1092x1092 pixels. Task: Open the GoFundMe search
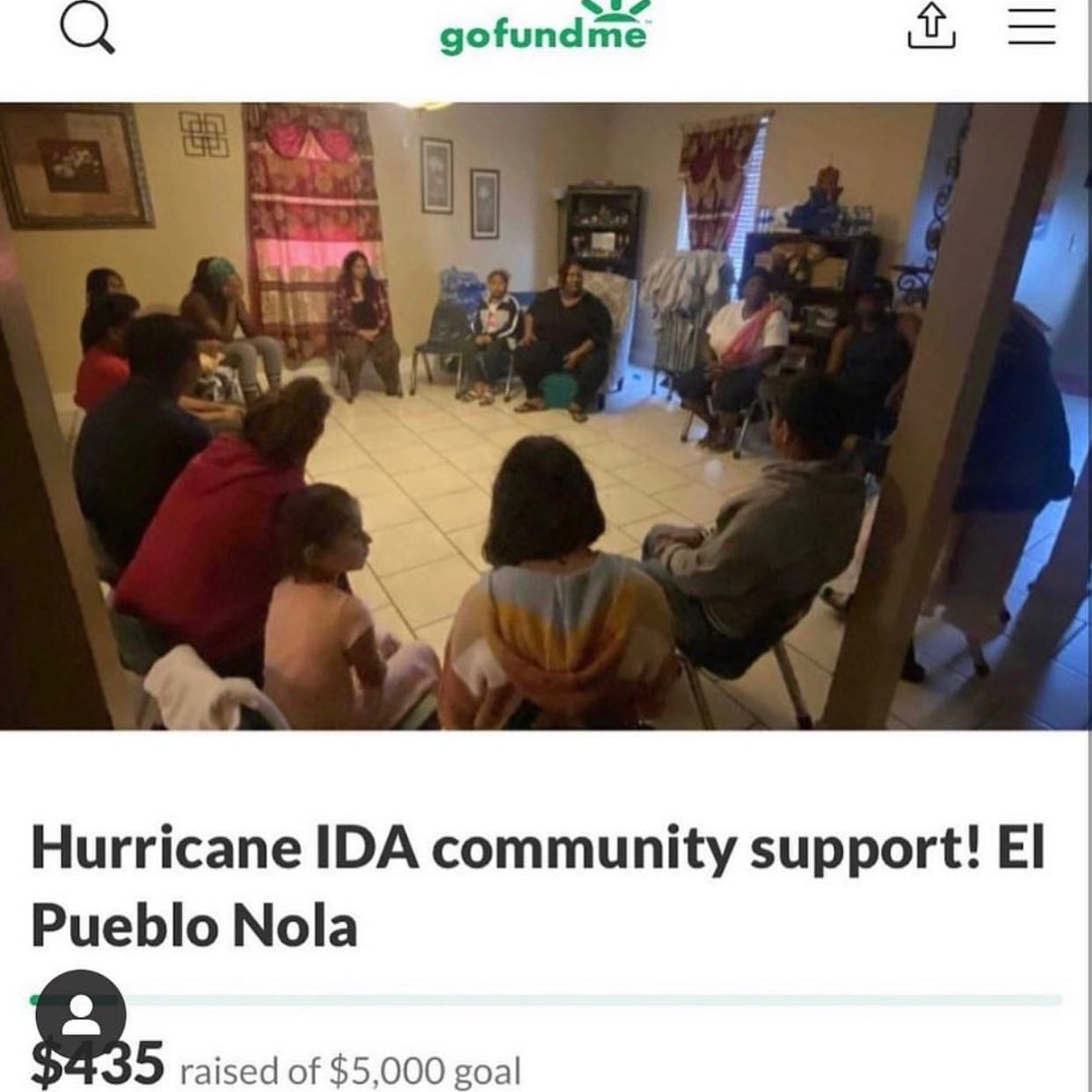click(86, 29)
